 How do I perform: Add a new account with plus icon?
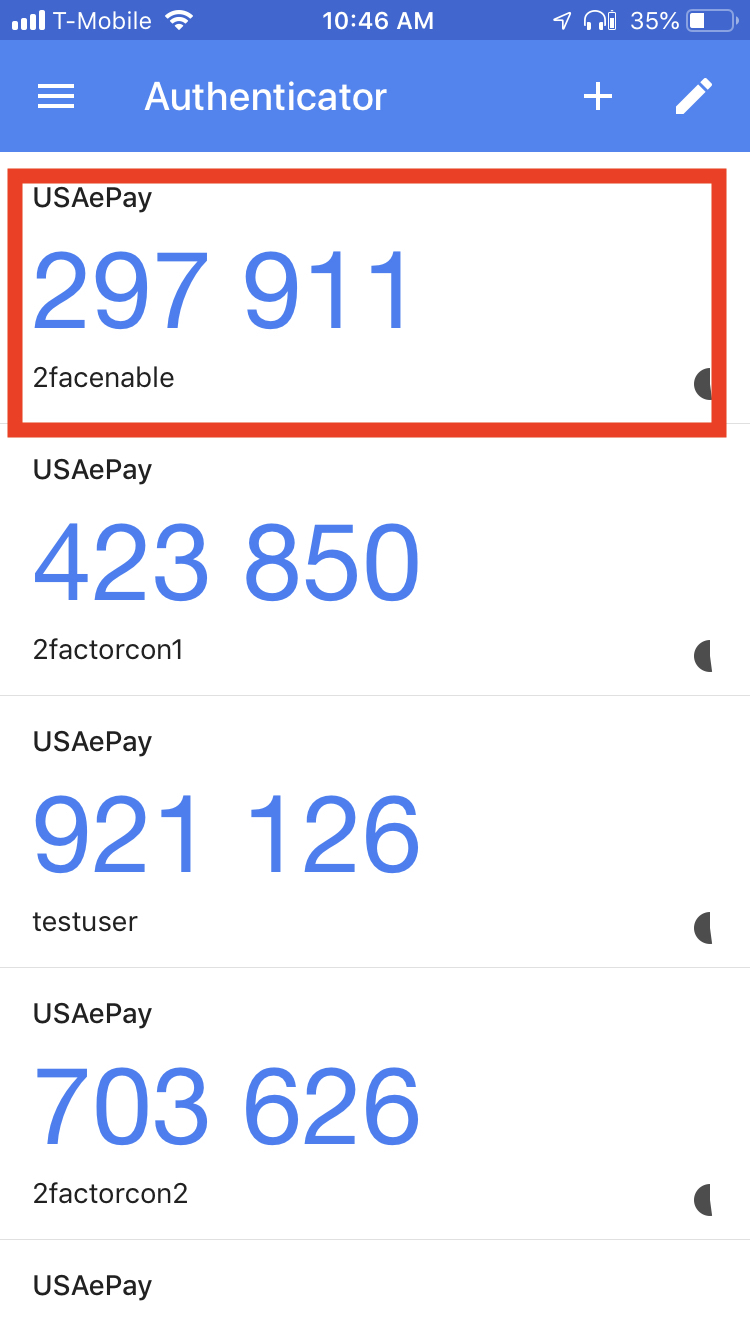[x=597, y=96]
